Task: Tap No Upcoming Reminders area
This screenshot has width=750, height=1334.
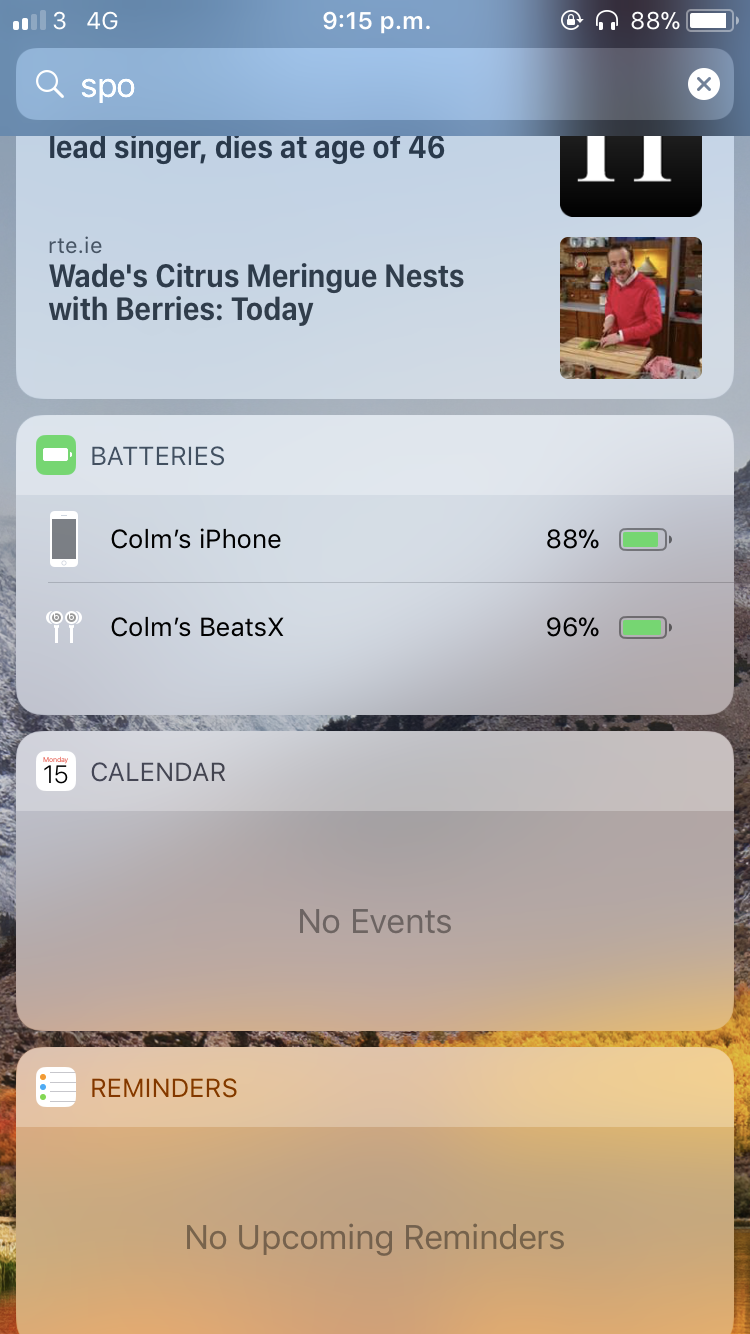Action: coord(375,1237)
